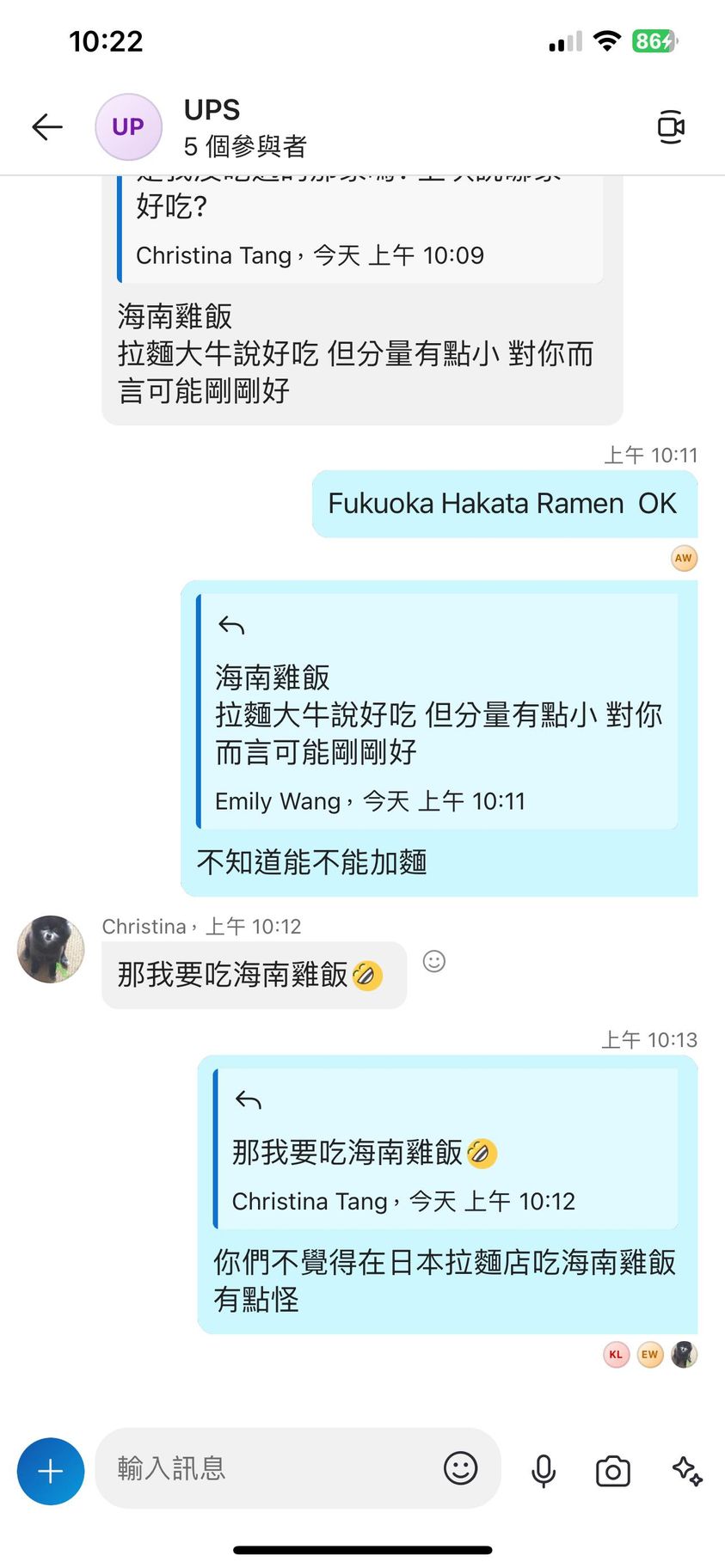Open Christina's profile picture
The height and width of the screenshot is (1568, 725).
pyautogui.click(x=51, y=949)
